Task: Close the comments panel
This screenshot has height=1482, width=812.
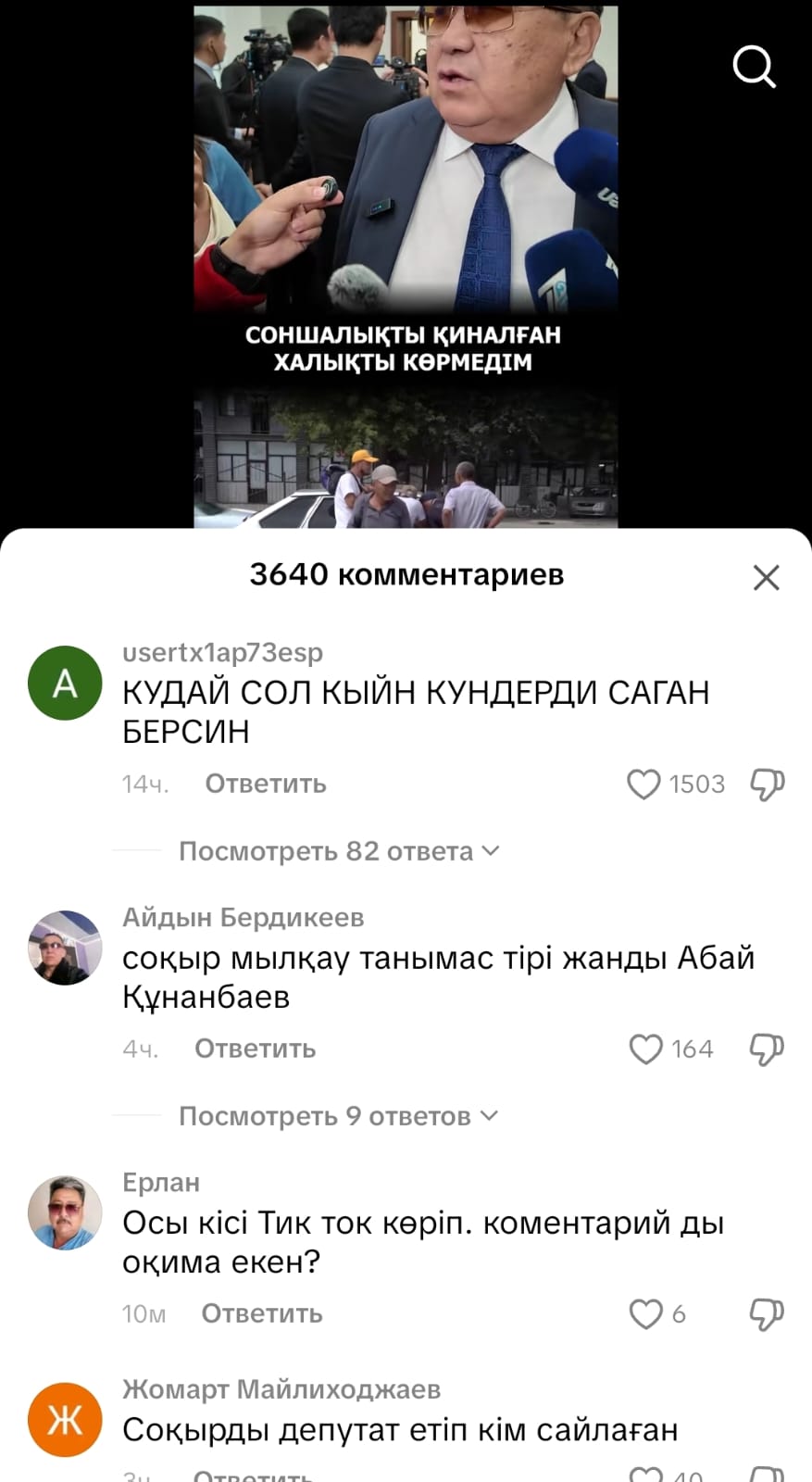Action: pos(766,577)
